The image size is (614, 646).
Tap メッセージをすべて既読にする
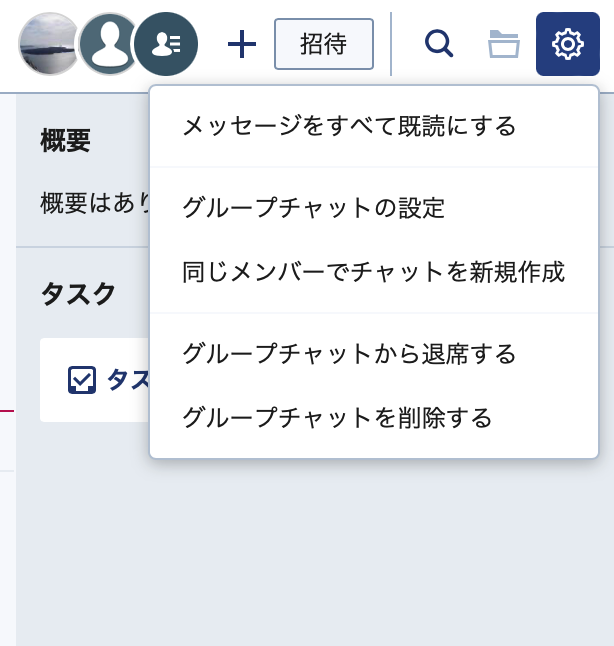point(348,126)
